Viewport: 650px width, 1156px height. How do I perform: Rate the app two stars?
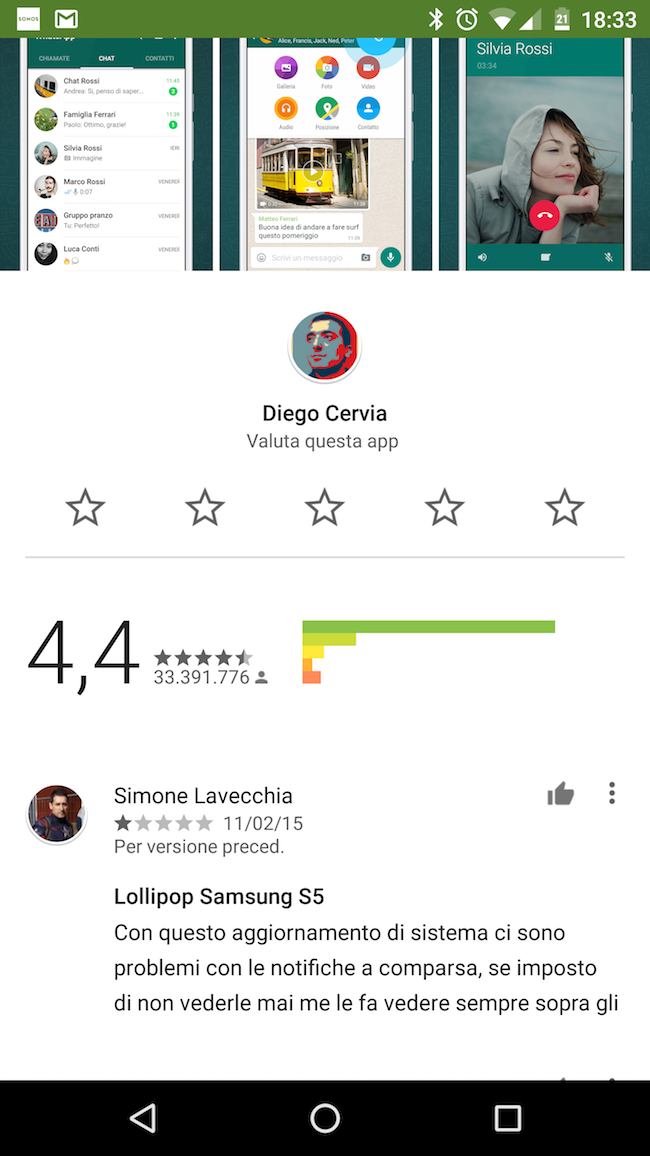pos(205,508)
